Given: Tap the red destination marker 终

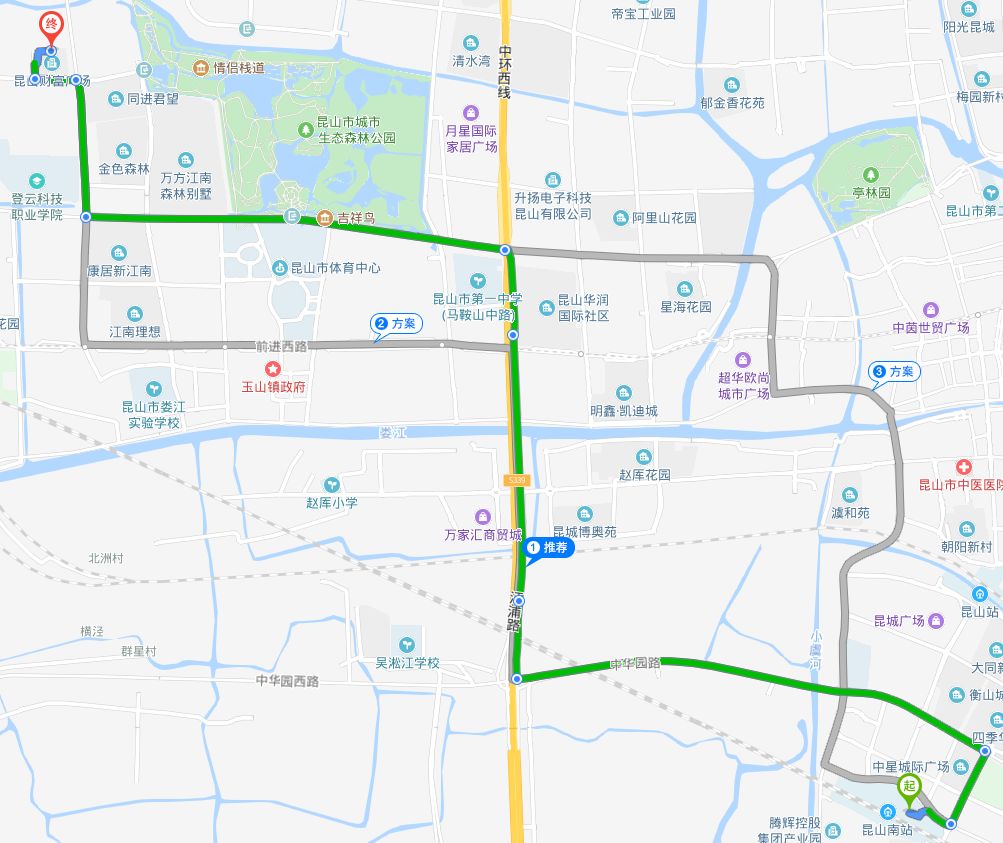Looking at the screenshot, I should 49,26.
